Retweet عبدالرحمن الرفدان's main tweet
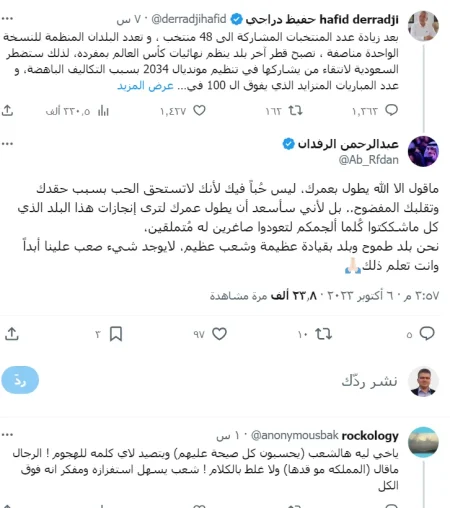 tap(323, 334)
